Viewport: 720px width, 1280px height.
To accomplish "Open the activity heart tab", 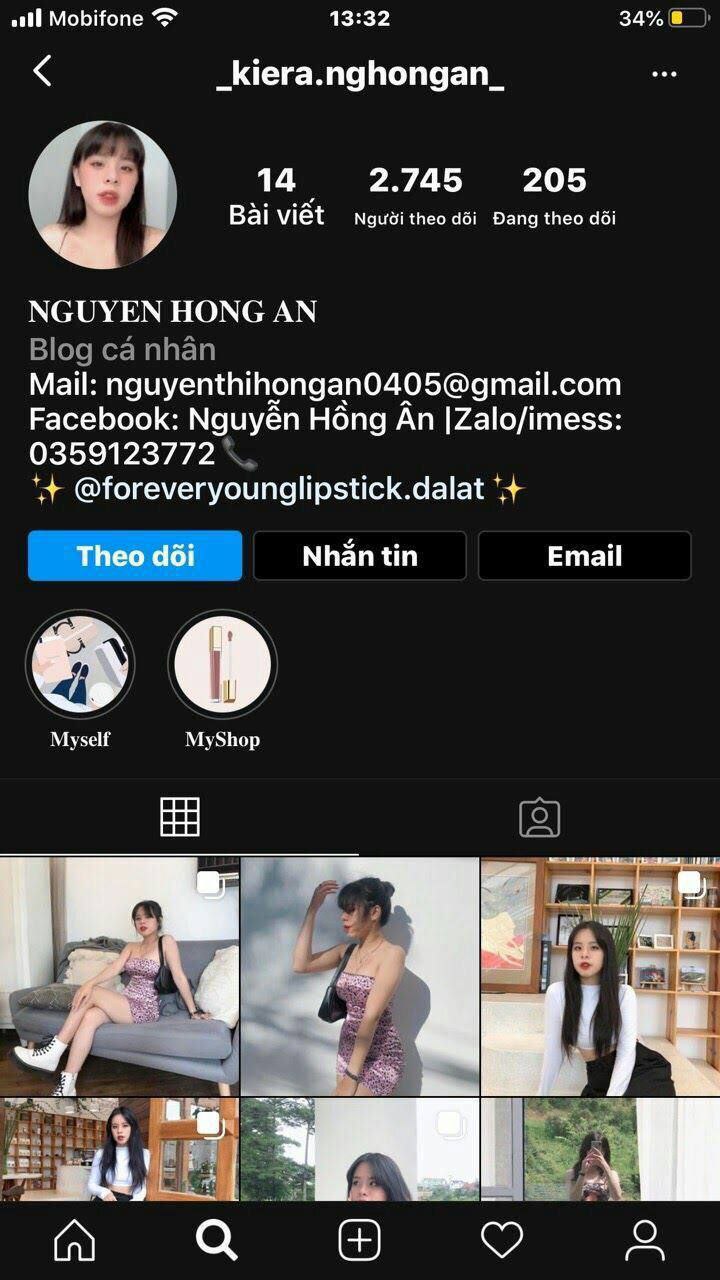I will 502,1241.
